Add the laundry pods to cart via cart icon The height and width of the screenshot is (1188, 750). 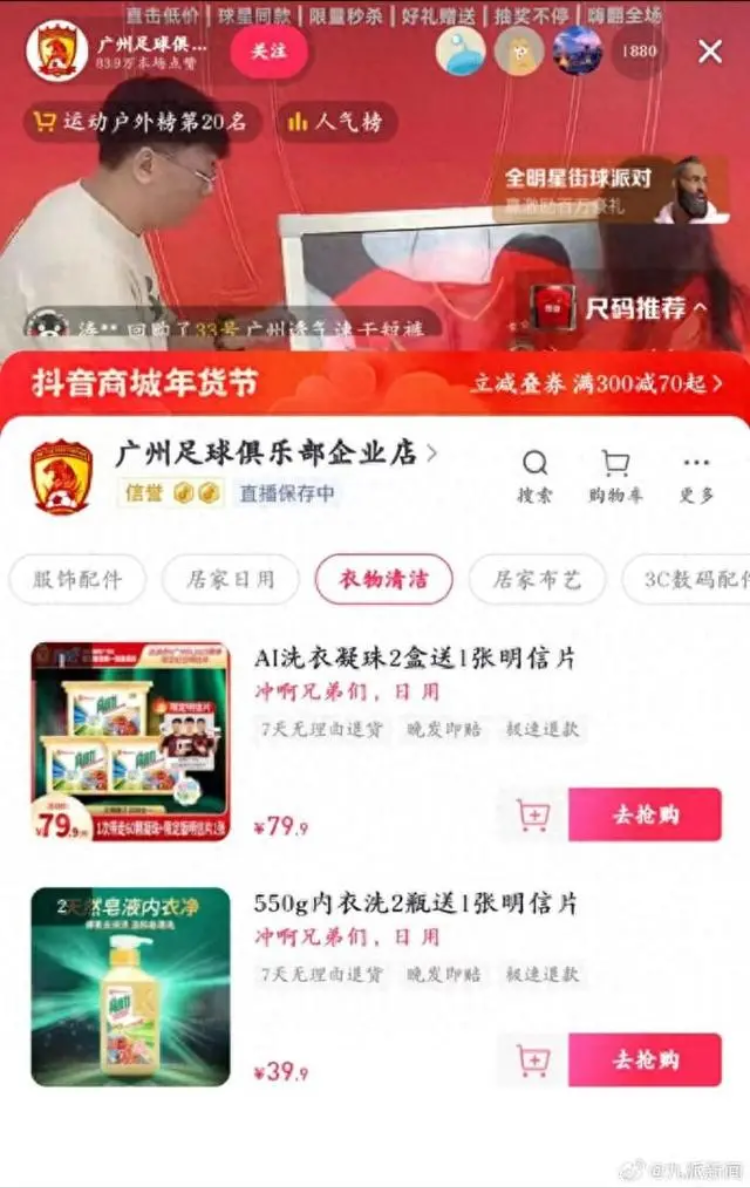click(x=532, y=813)
